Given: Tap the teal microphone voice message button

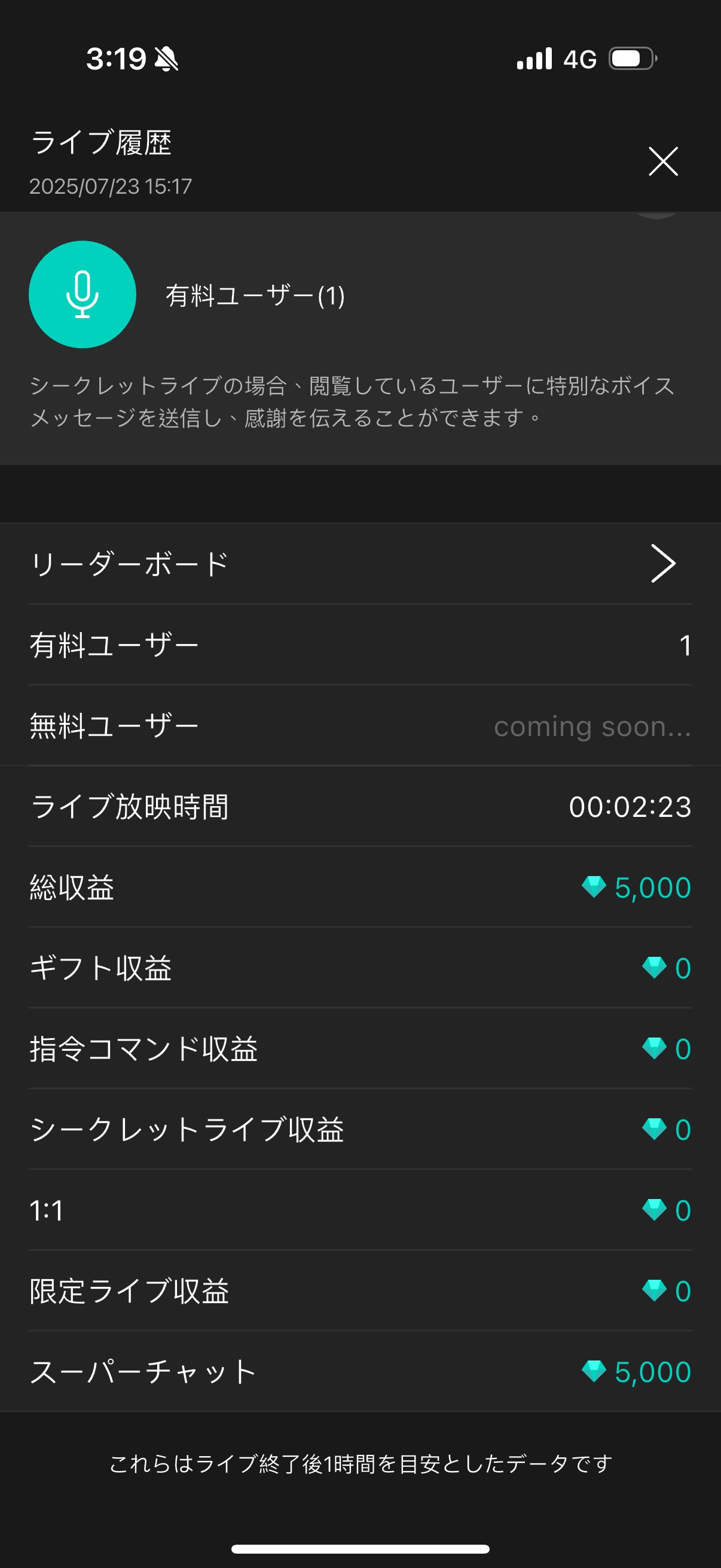Looking at the screenshot, I should pos(82,295).
